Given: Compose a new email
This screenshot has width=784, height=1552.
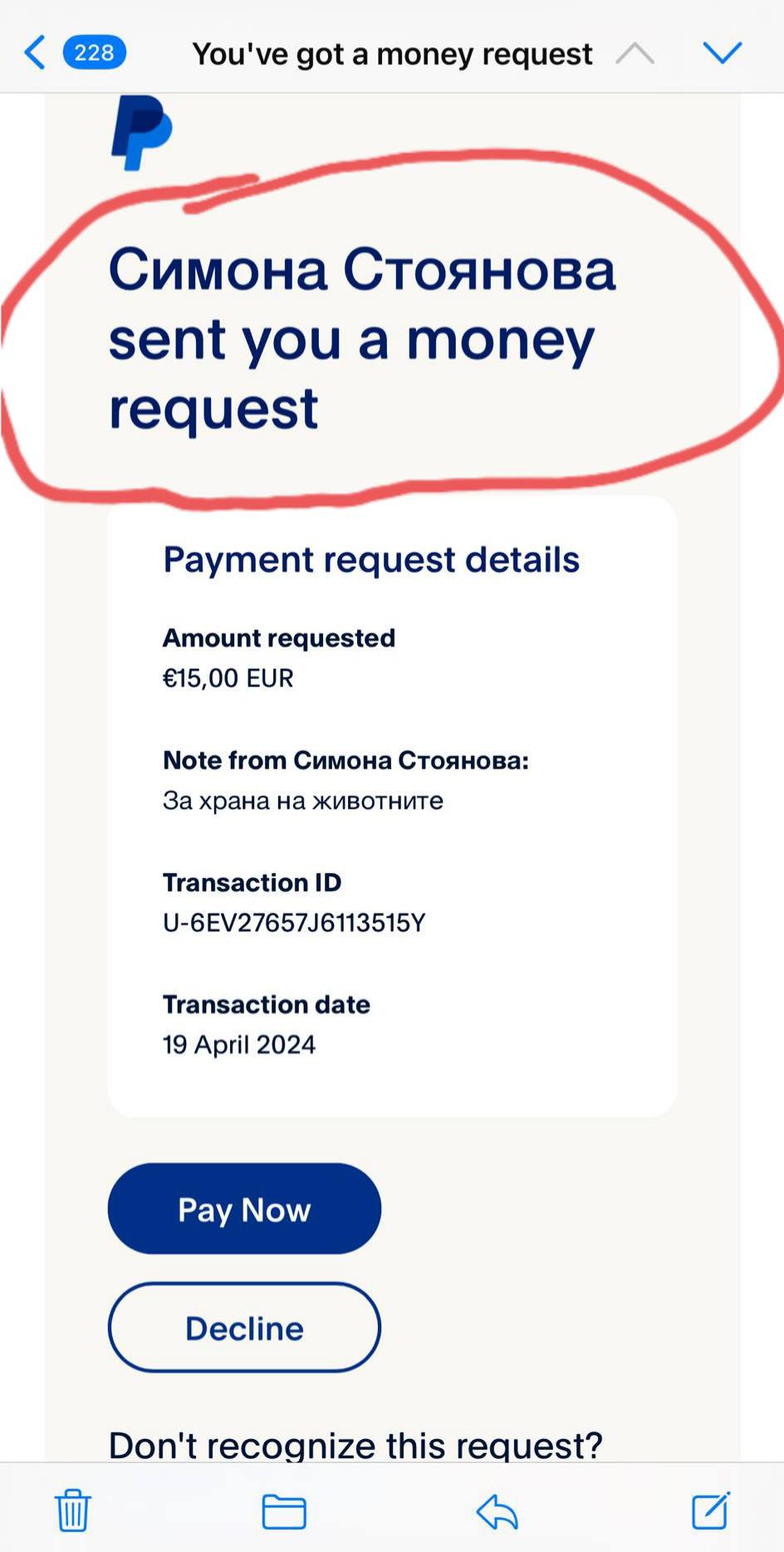Looking at the screenshot, I should tap(711, 1510).
